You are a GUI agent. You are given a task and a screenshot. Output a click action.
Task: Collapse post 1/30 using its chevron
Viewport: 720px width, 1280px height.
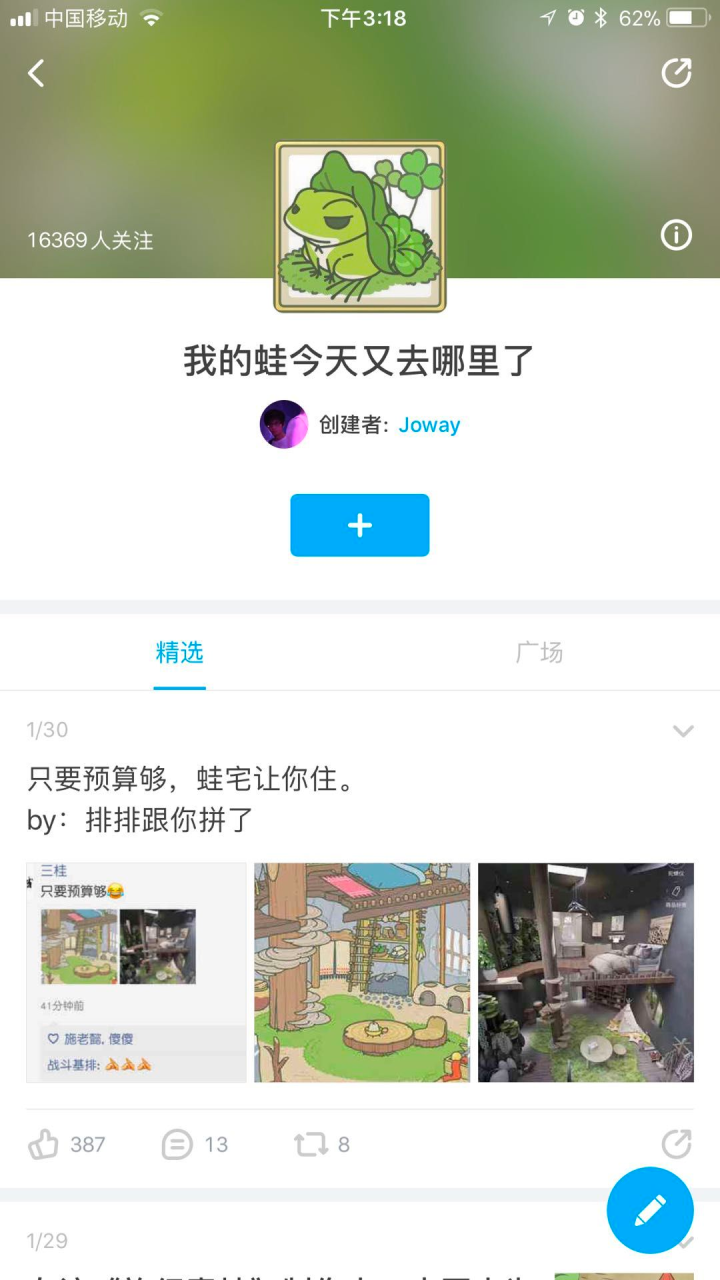[x=683, y=730]
